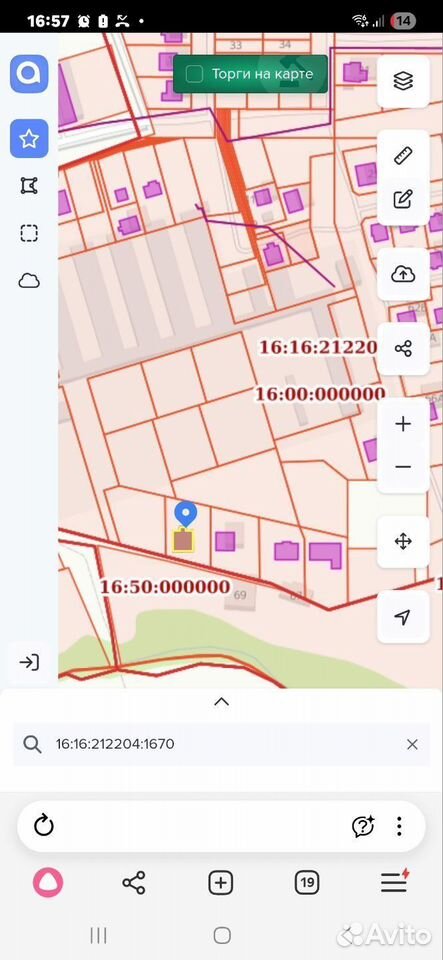Open the map layers menu
443x960 pixels.
[x=403, y=81]
